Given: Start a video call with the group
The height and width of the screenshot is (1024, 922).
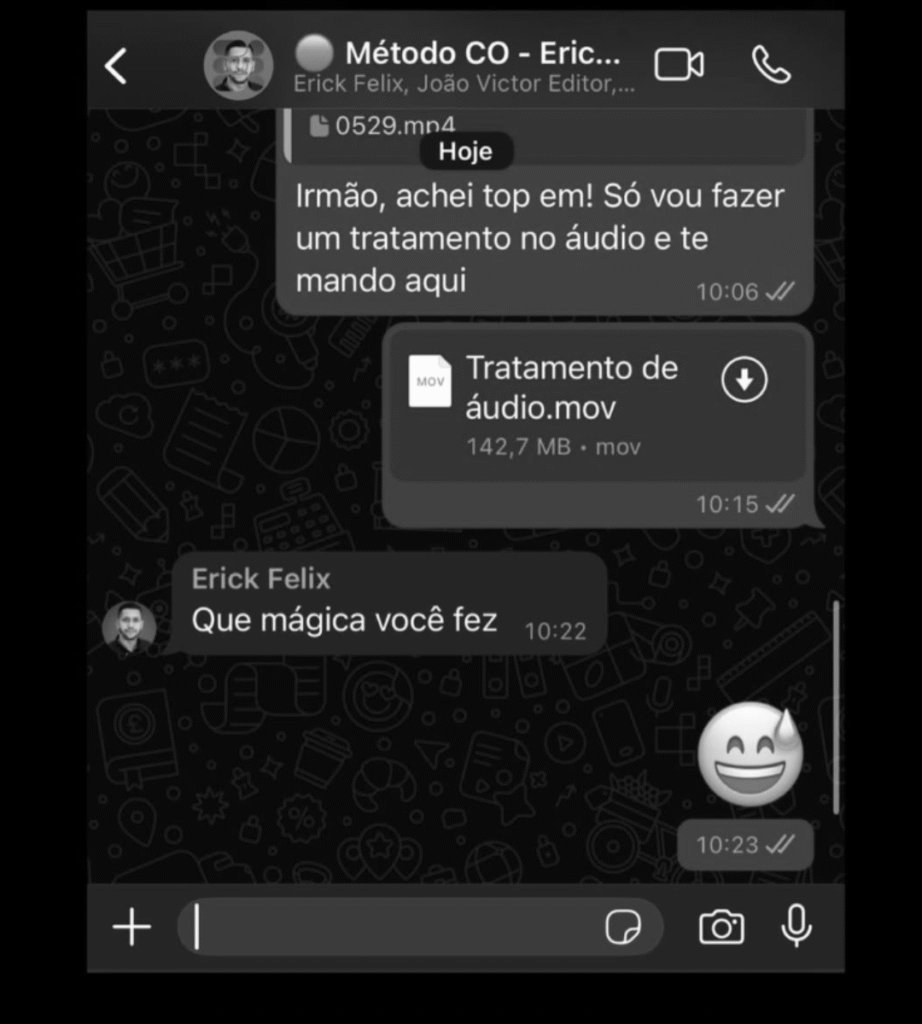Looking at the screenshot, I should point(679,65).
